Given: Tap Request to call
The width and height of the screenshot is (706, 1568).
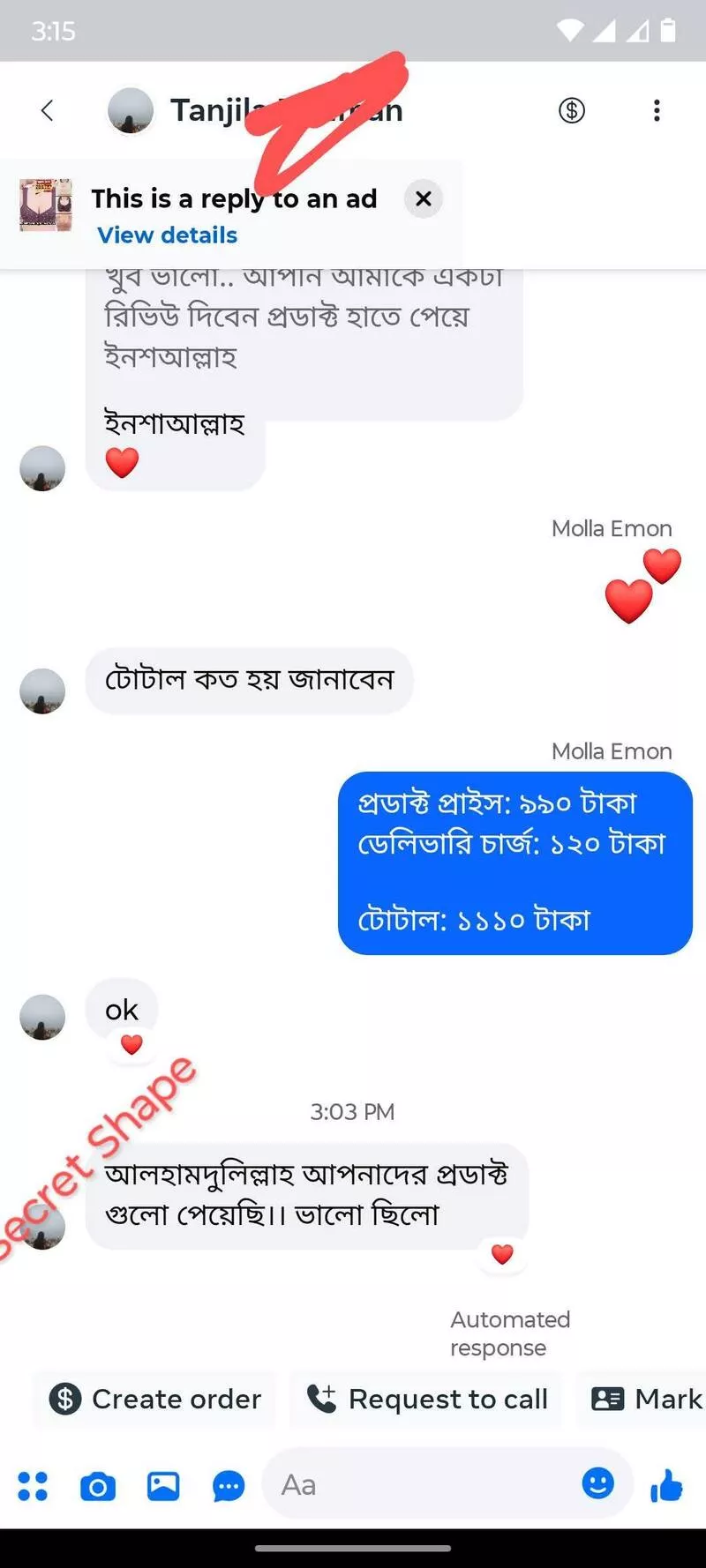Looking at the screenshot, I should [427, 1399].
